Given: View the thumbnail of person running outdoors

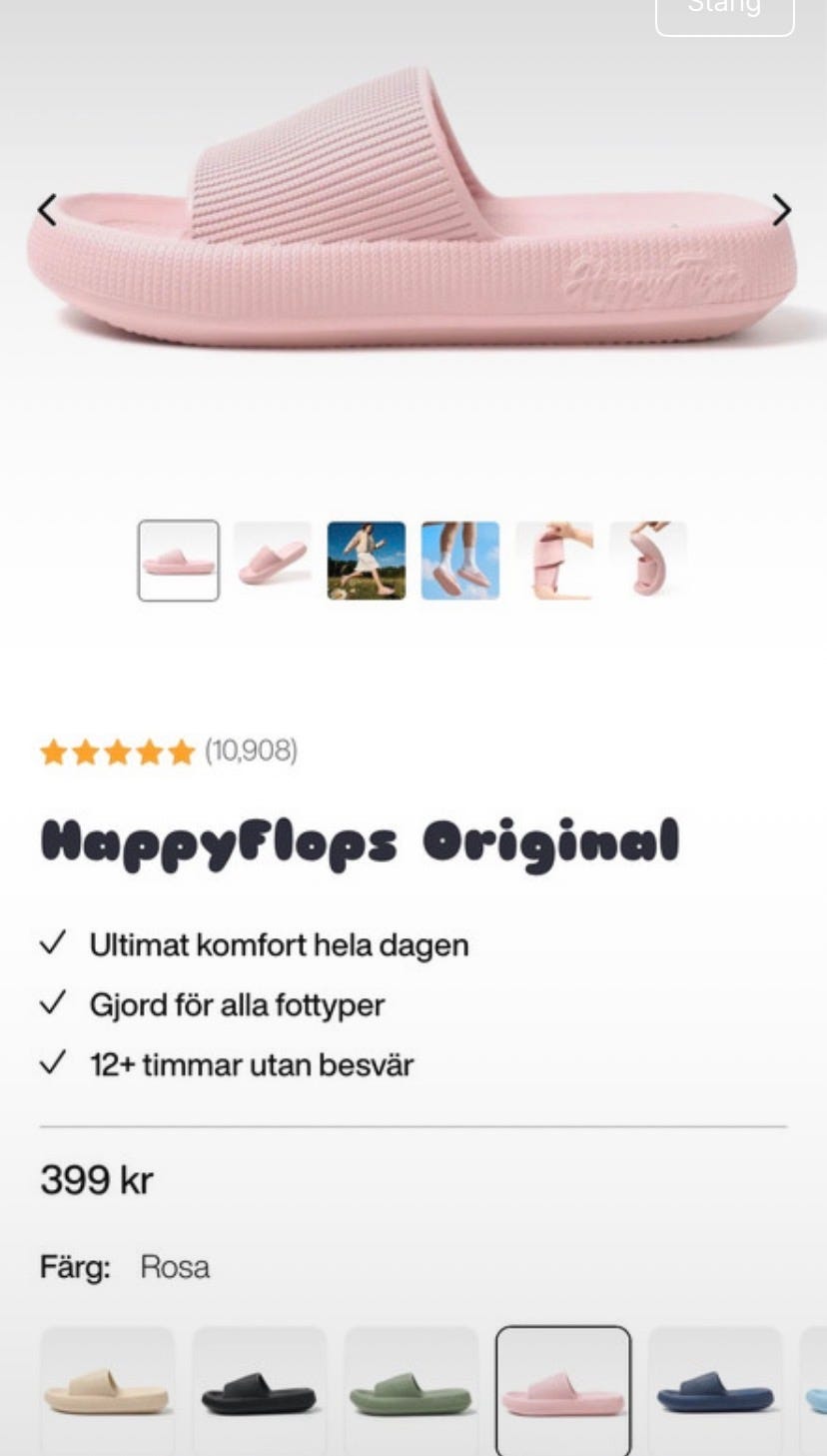Looking at the screenshot, I should tap(367, 561).
